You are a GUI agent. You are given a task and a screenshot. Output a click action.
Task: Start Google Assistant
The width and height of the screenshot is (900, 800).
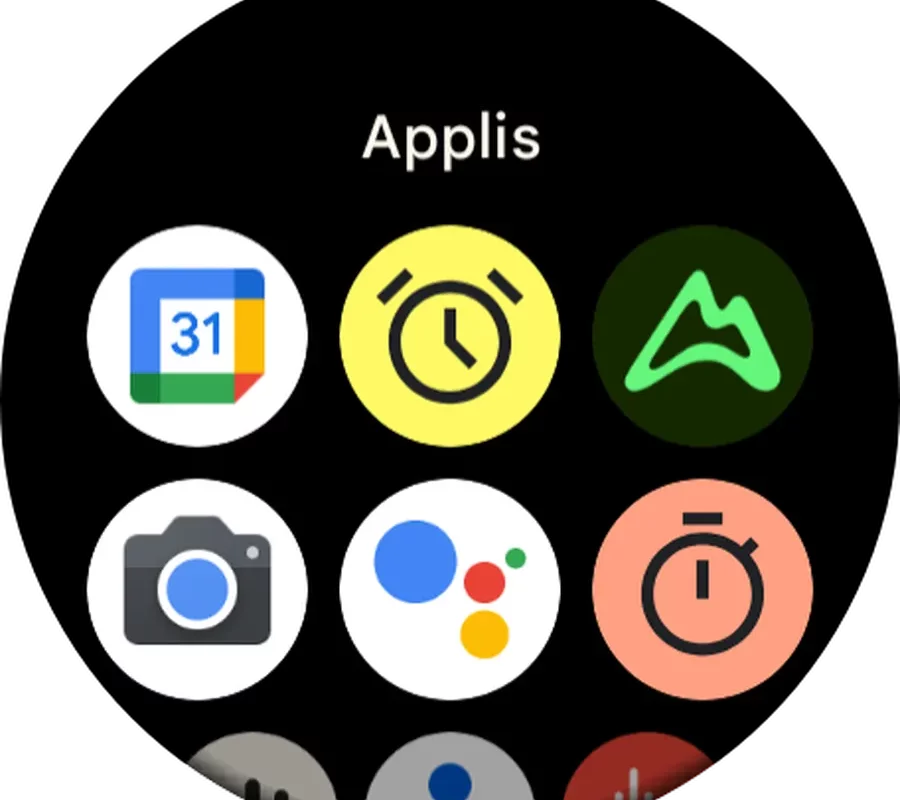[450, 588]
